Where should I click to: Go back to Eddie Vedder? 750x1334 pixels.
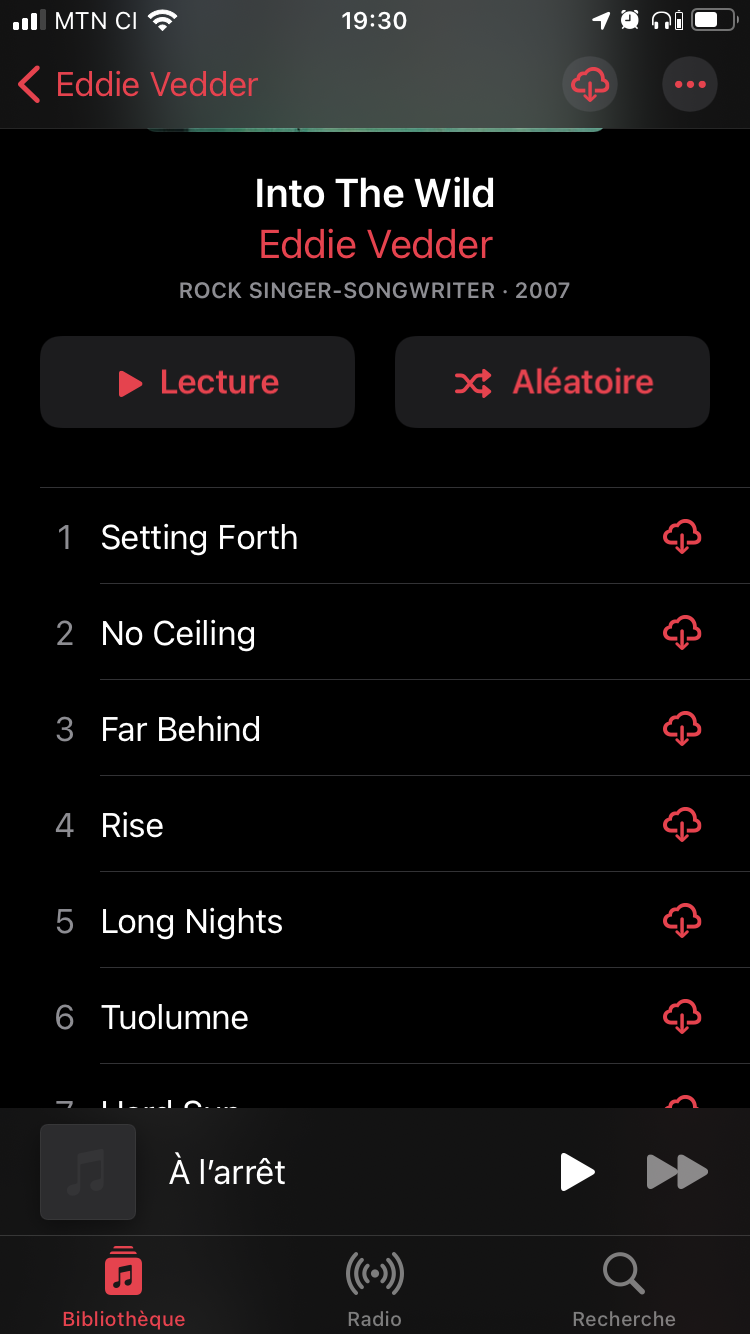pos(138,85)
